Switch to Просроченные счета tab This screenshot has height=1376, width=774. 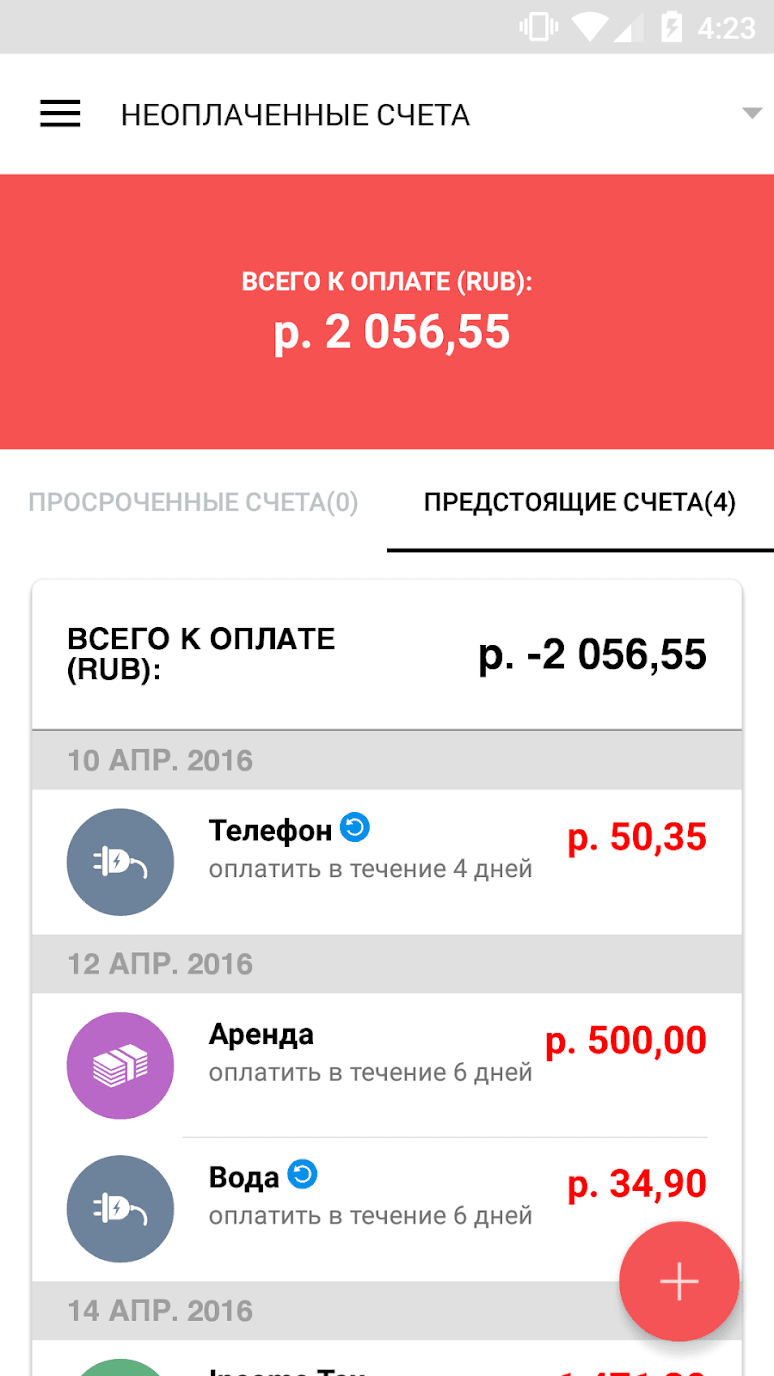tap(193, 502)
